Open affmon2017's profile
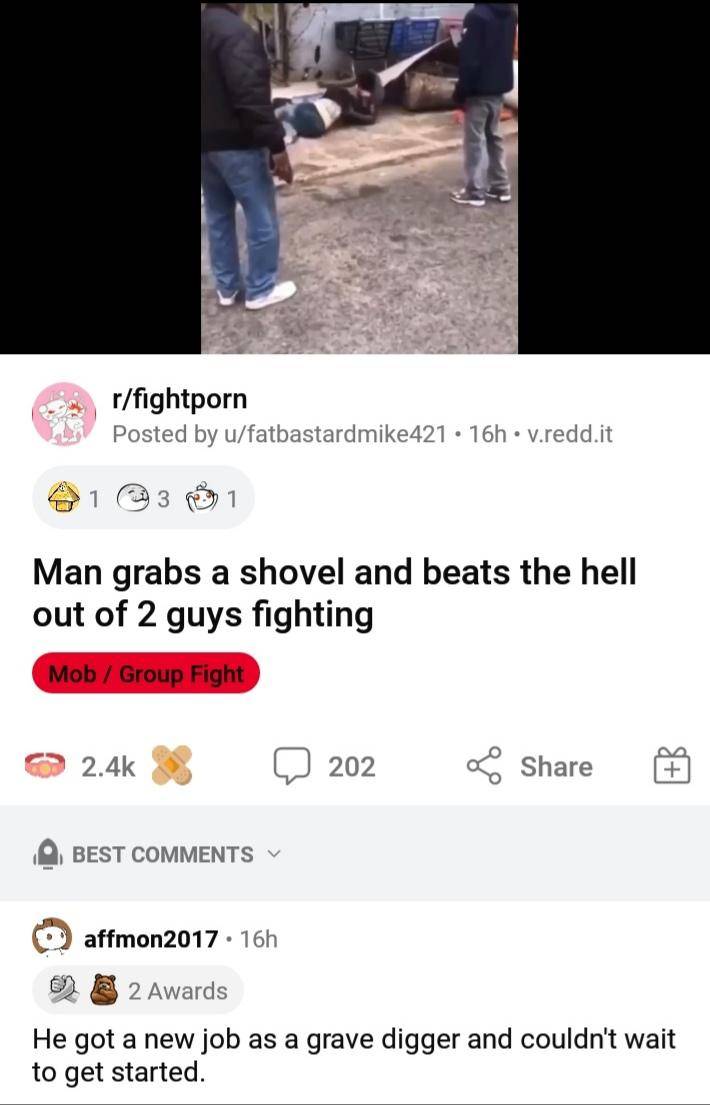The image size is (710, 1105). pyautogui.click(x=150, y=939)
